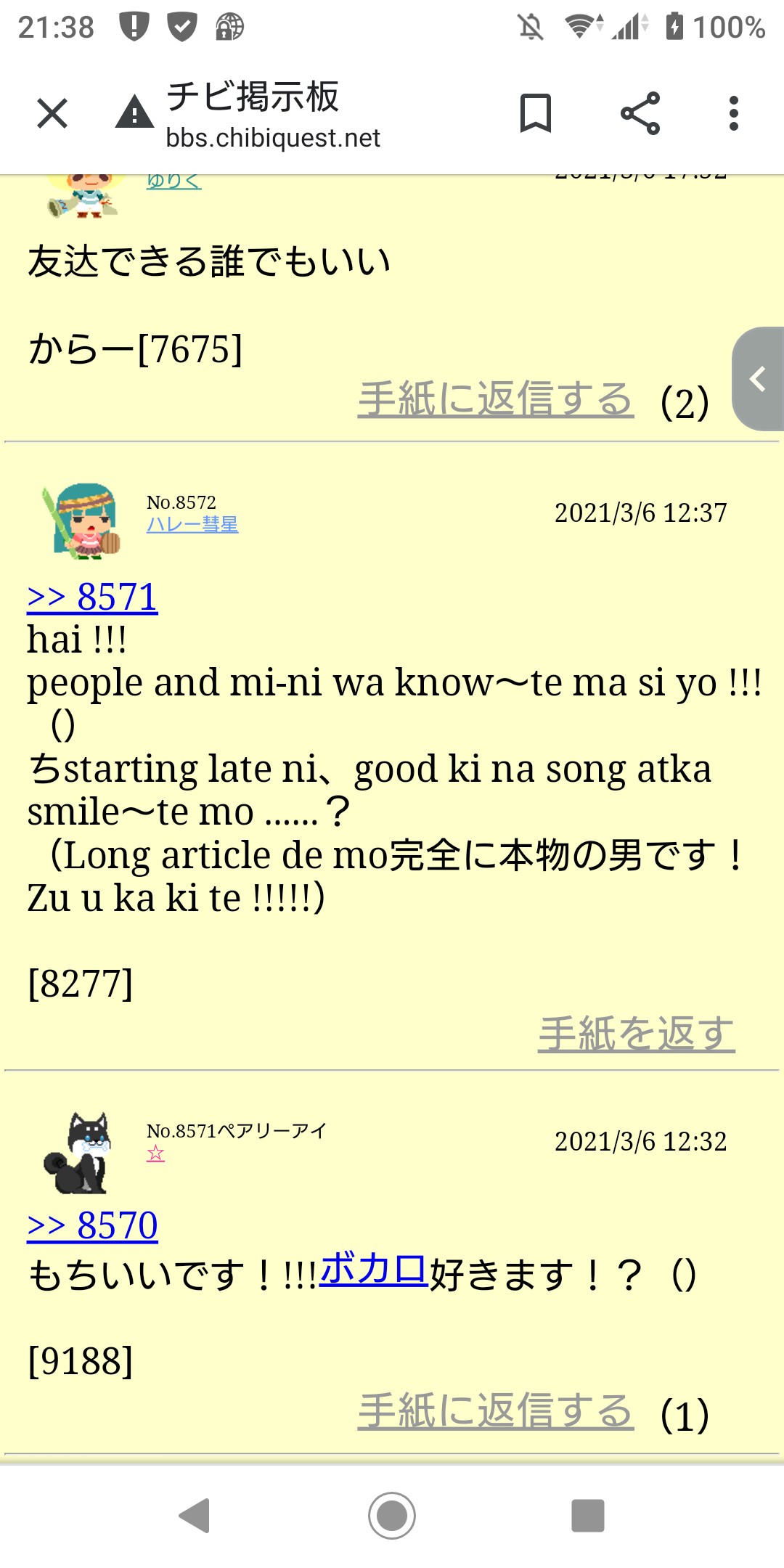784x1568 pixels.
Task: Open the pink star user link
Action: tap(156, 1153)
